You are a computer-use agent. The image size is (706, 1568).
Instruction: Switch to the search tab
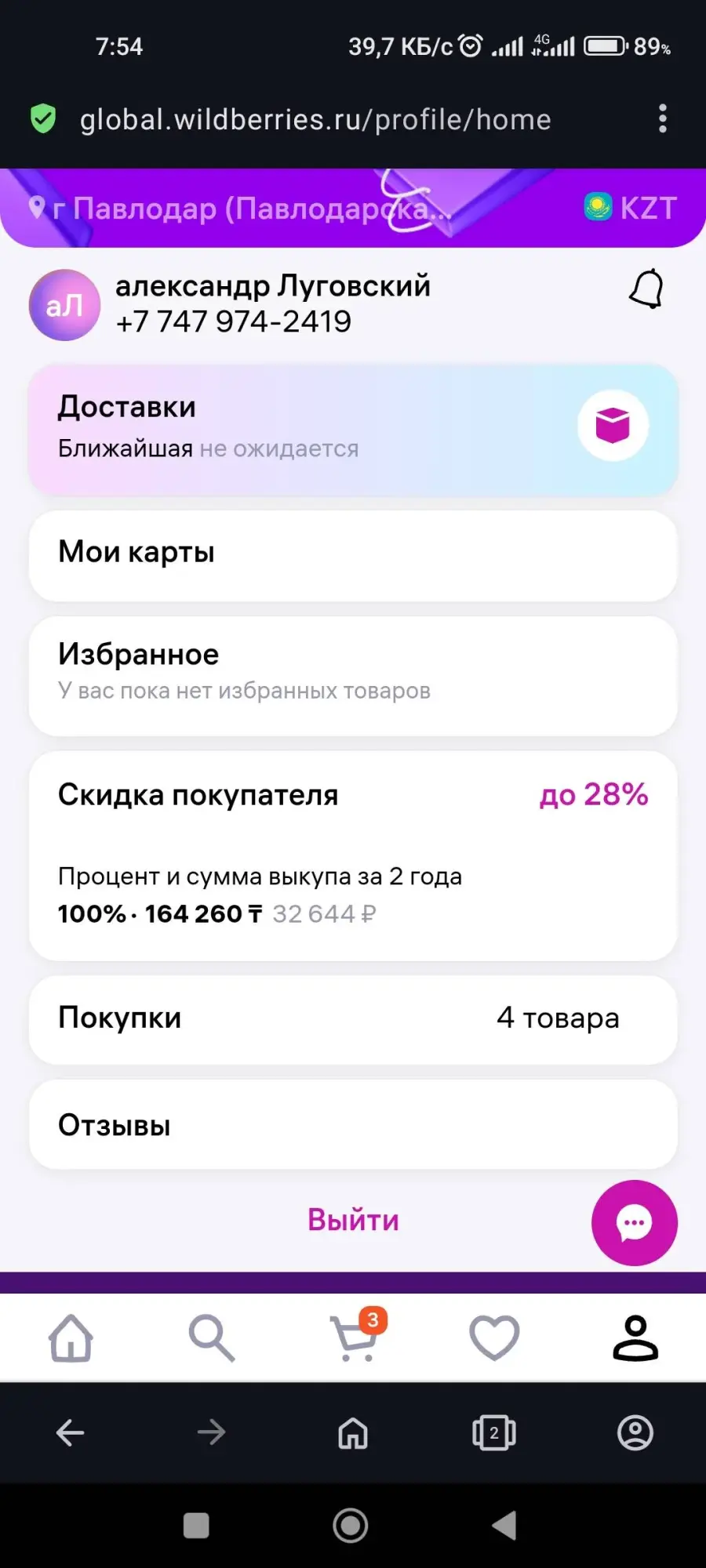click(x=212, y=1338)
